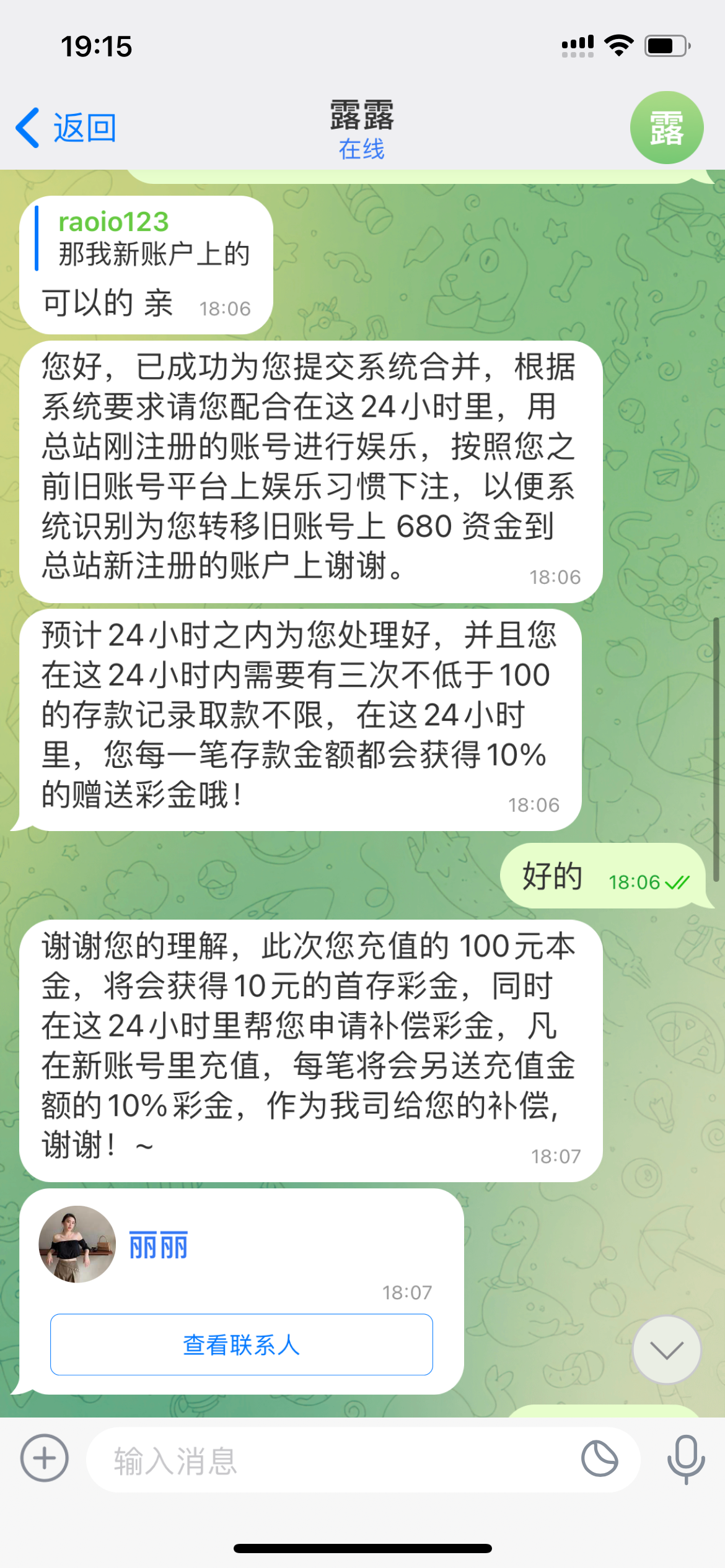Jump to latest messages with down arrow
This screenshot has width=725, height=1568.
pos(666,1350)
